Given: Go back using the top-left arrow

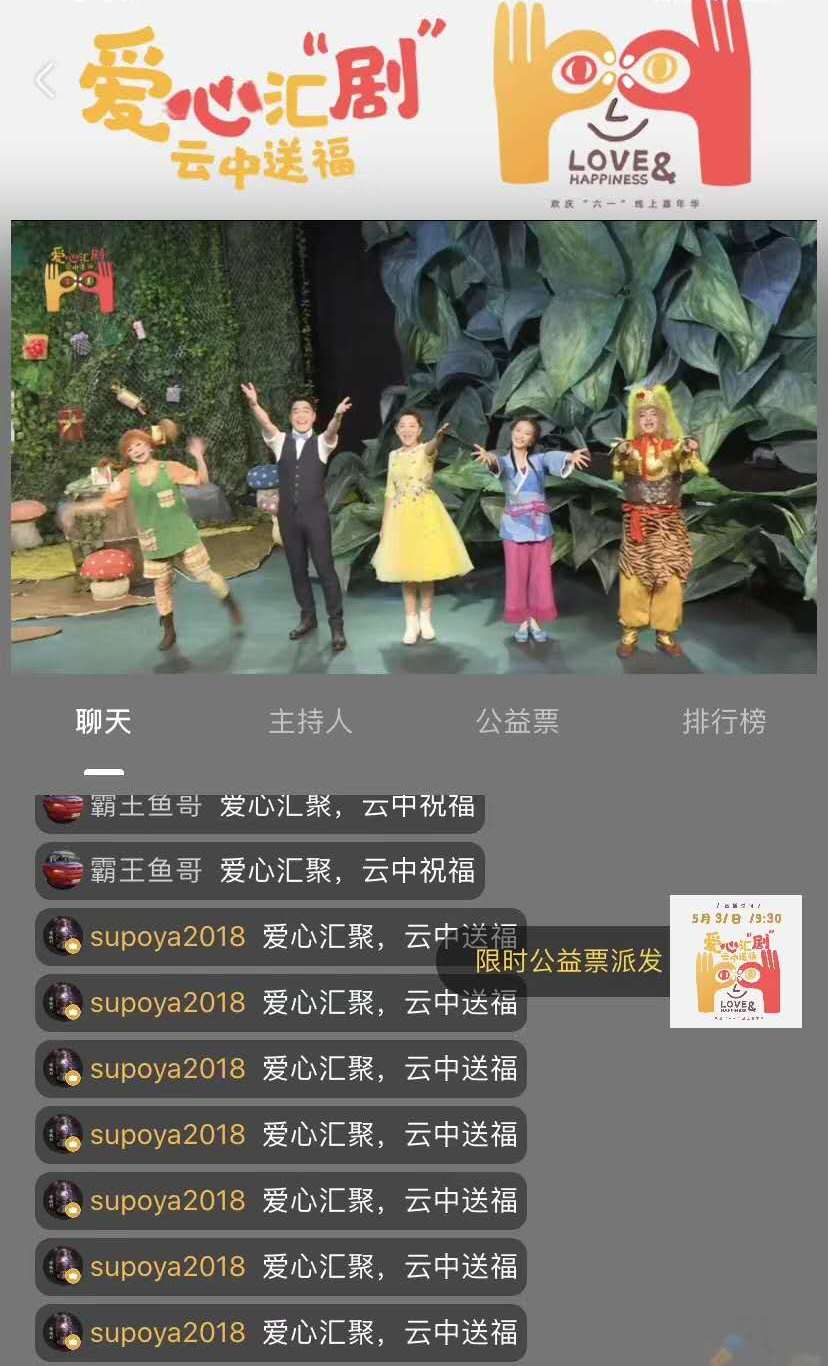Looking at the screenshot, I should click(x=45, y=80).
